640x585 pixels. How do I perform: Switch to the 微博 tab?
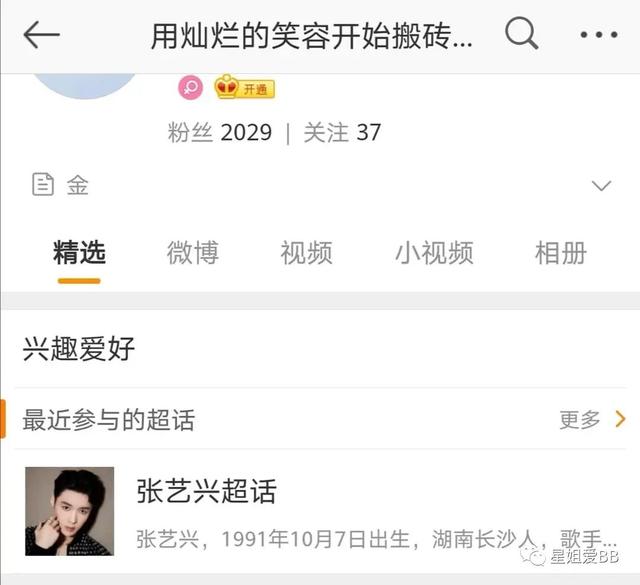point(192,253)
